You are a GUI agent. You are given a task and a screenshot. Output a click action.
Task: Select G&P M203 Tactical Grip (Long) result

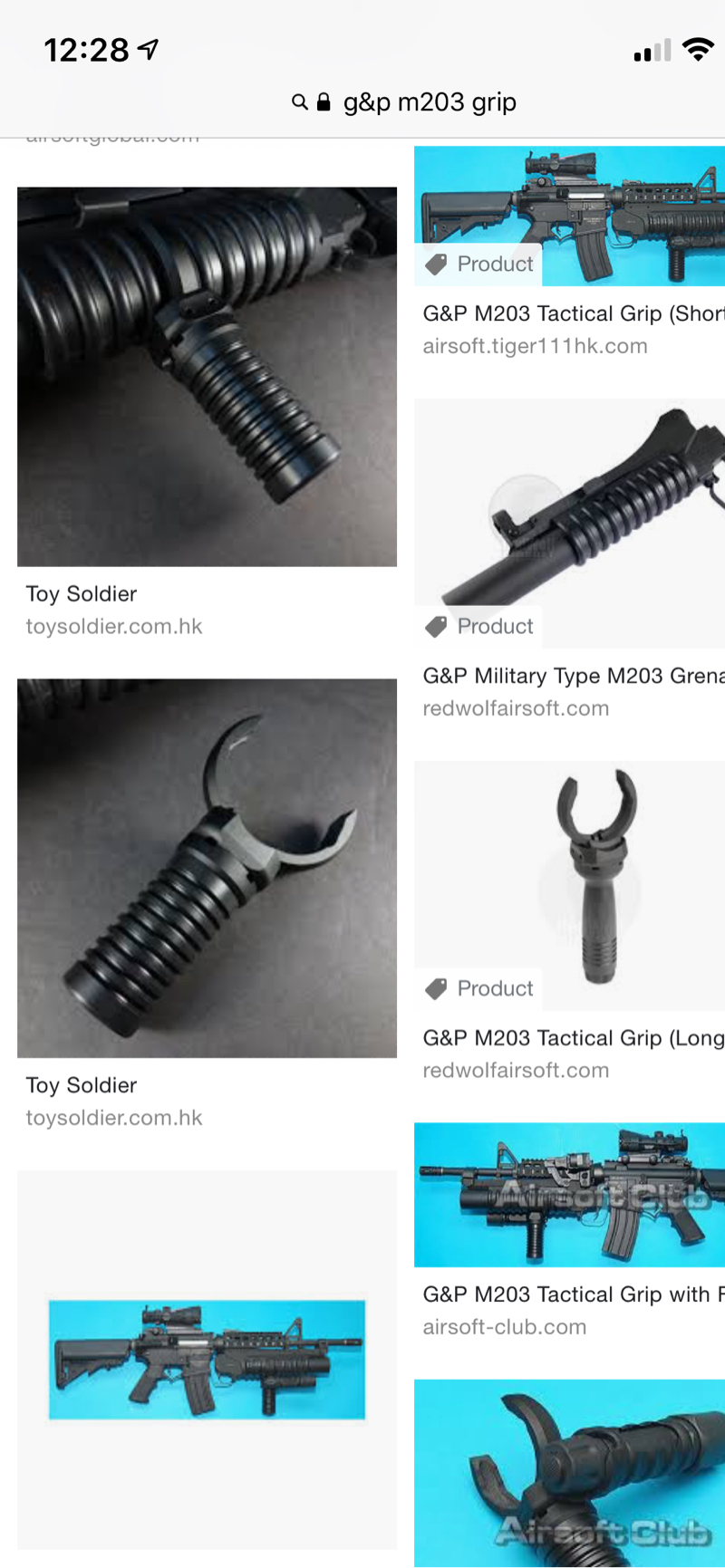[569, 886]
